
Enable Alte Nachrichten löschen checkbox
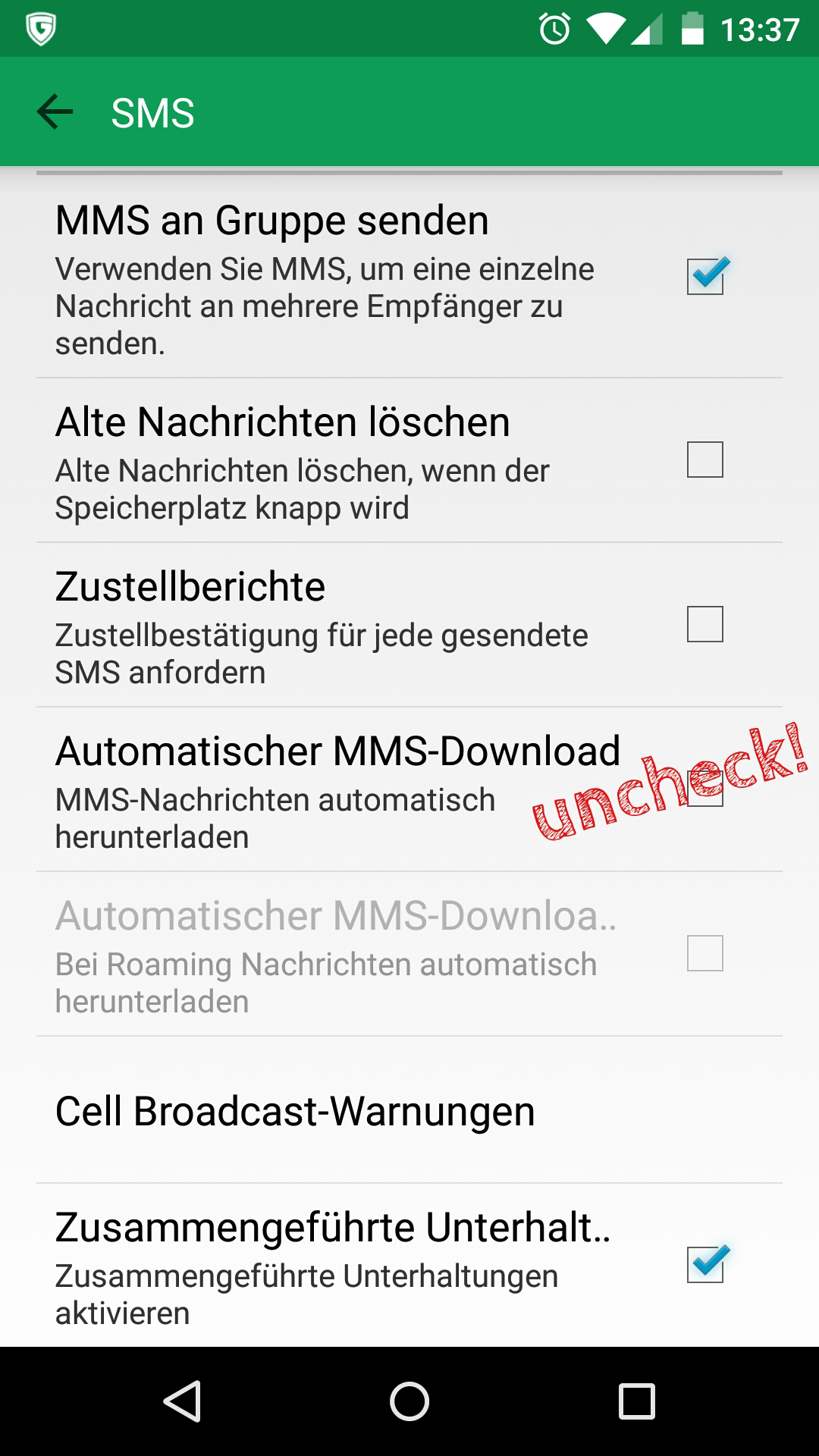coord(704,460)
